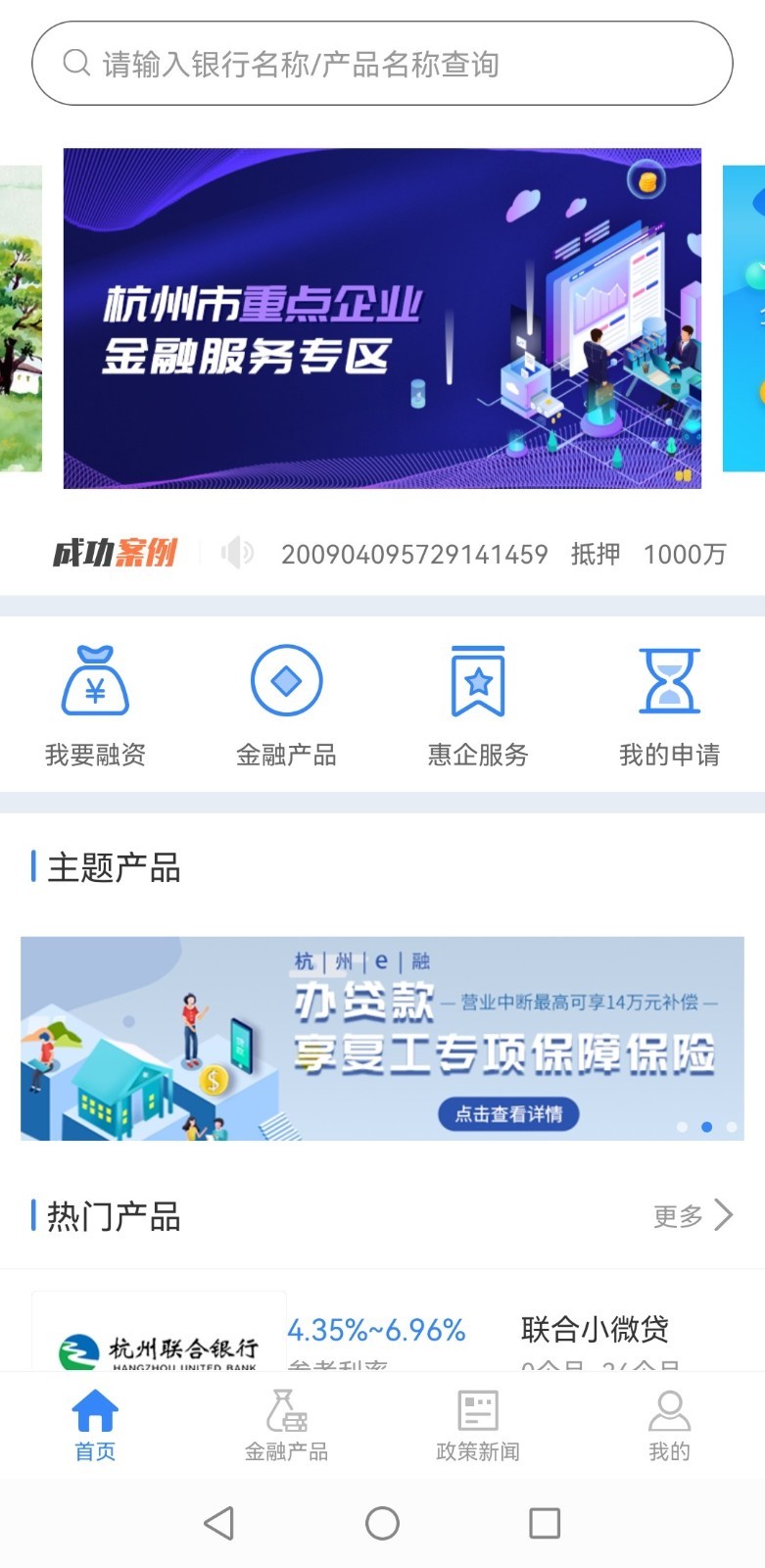Switch to the 我的 tab

669,1426
